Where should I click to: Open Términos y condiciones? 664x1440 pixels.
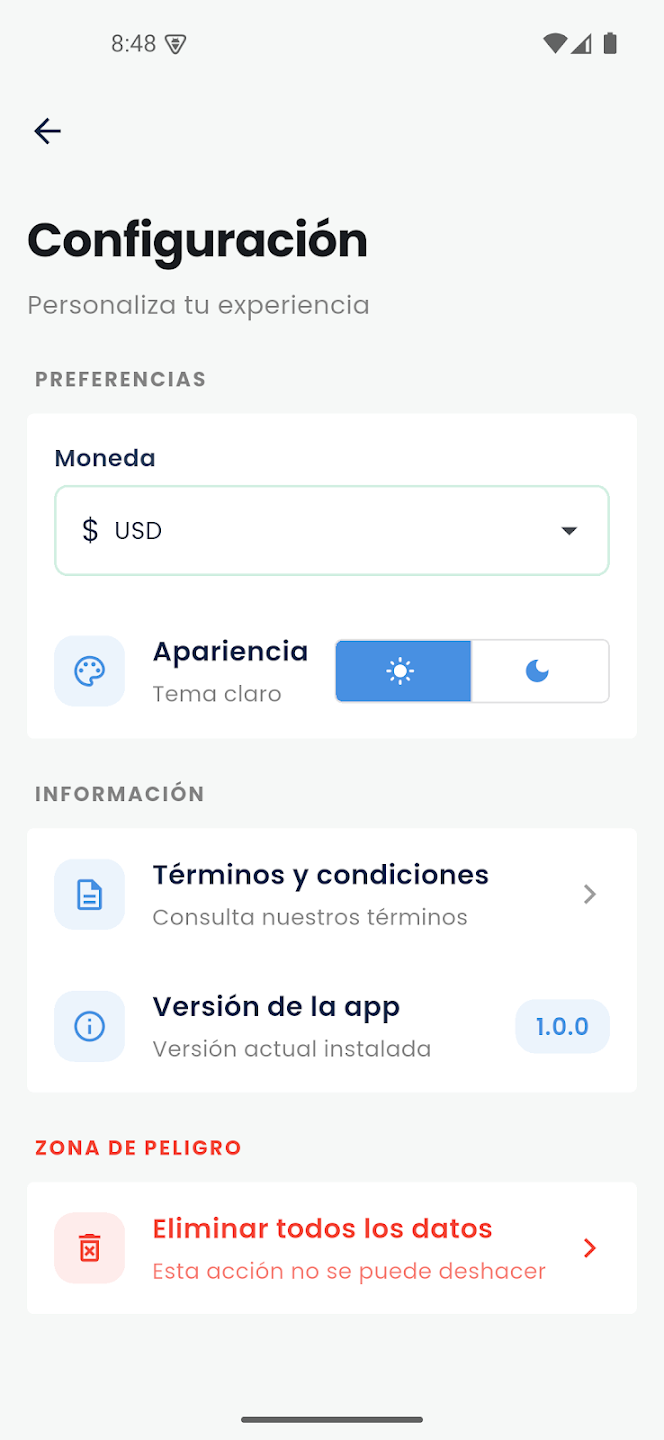pos(332,894)
